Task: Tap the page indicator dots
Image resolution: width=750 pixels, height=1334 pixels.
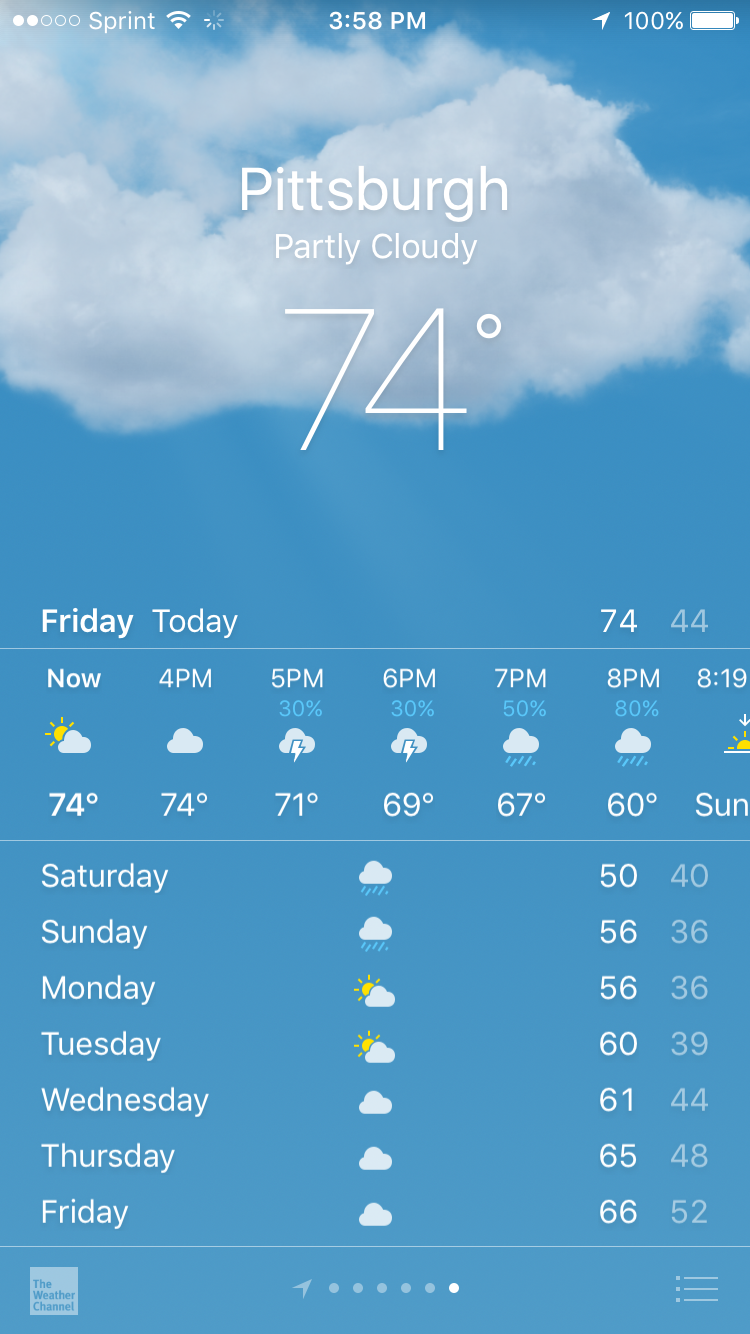Action: coord(376,1288)
